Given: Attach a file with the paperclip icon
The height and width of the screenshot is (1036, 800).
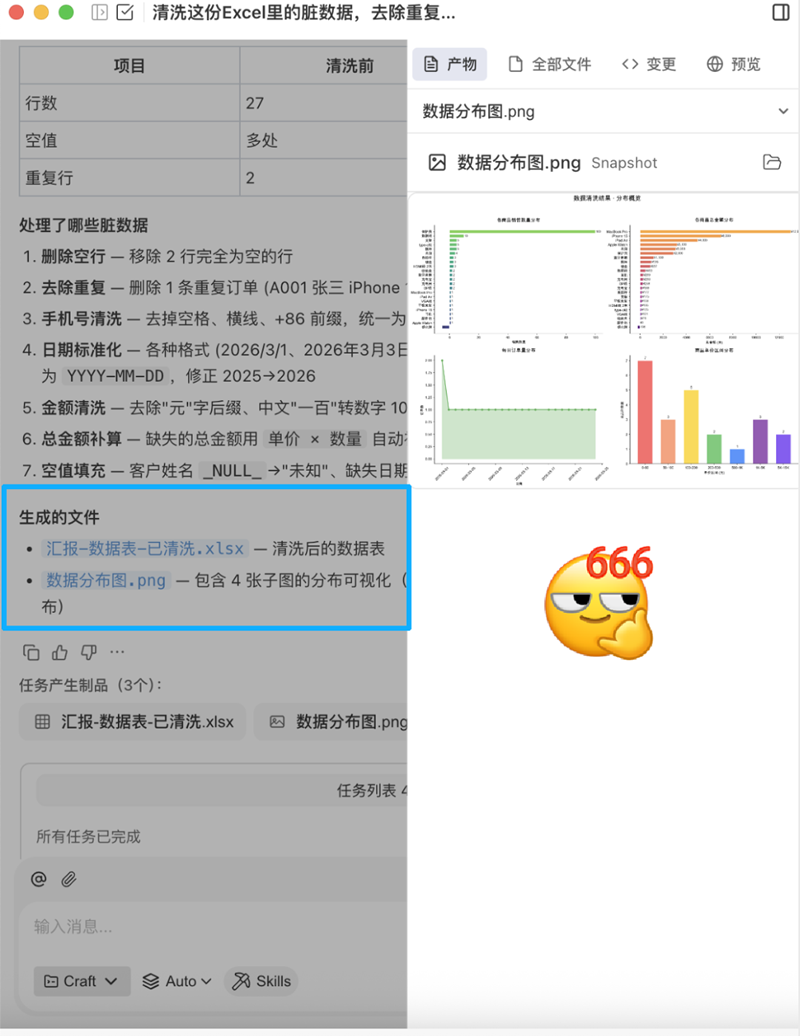Looking at the screenshot, I should pos(69,879).
